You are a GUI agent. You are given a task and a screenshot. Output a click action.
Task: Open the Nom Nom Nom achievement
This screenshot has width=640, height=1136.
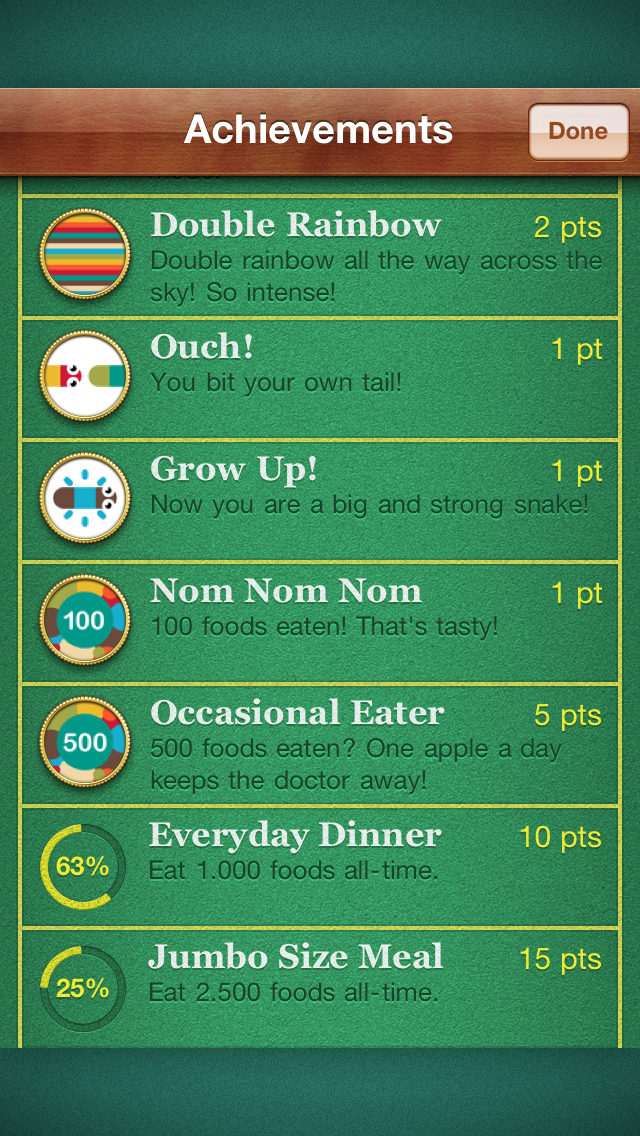(x=320, y=622)
